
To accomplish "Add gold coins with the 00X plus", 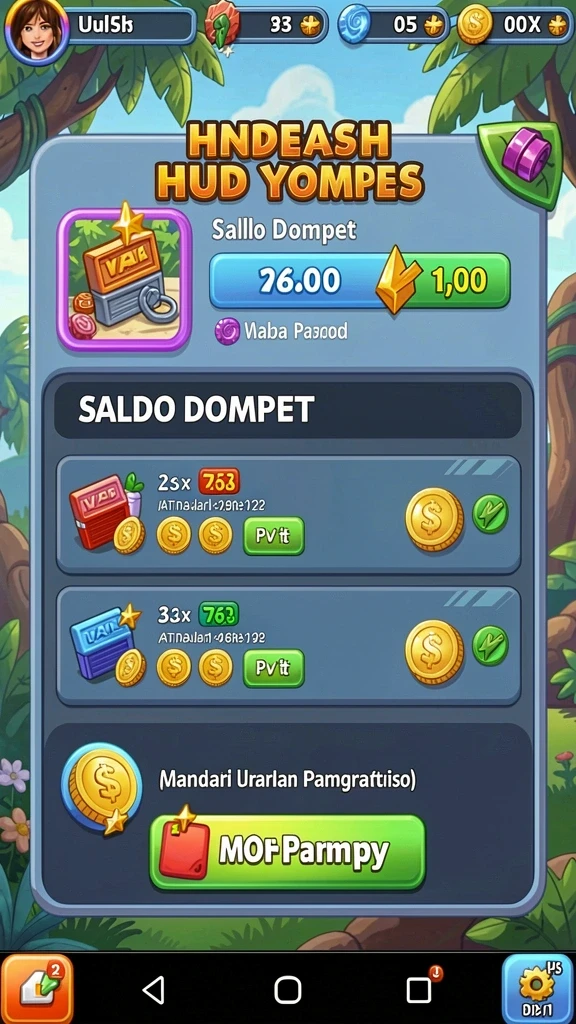I will coord(556,26).
